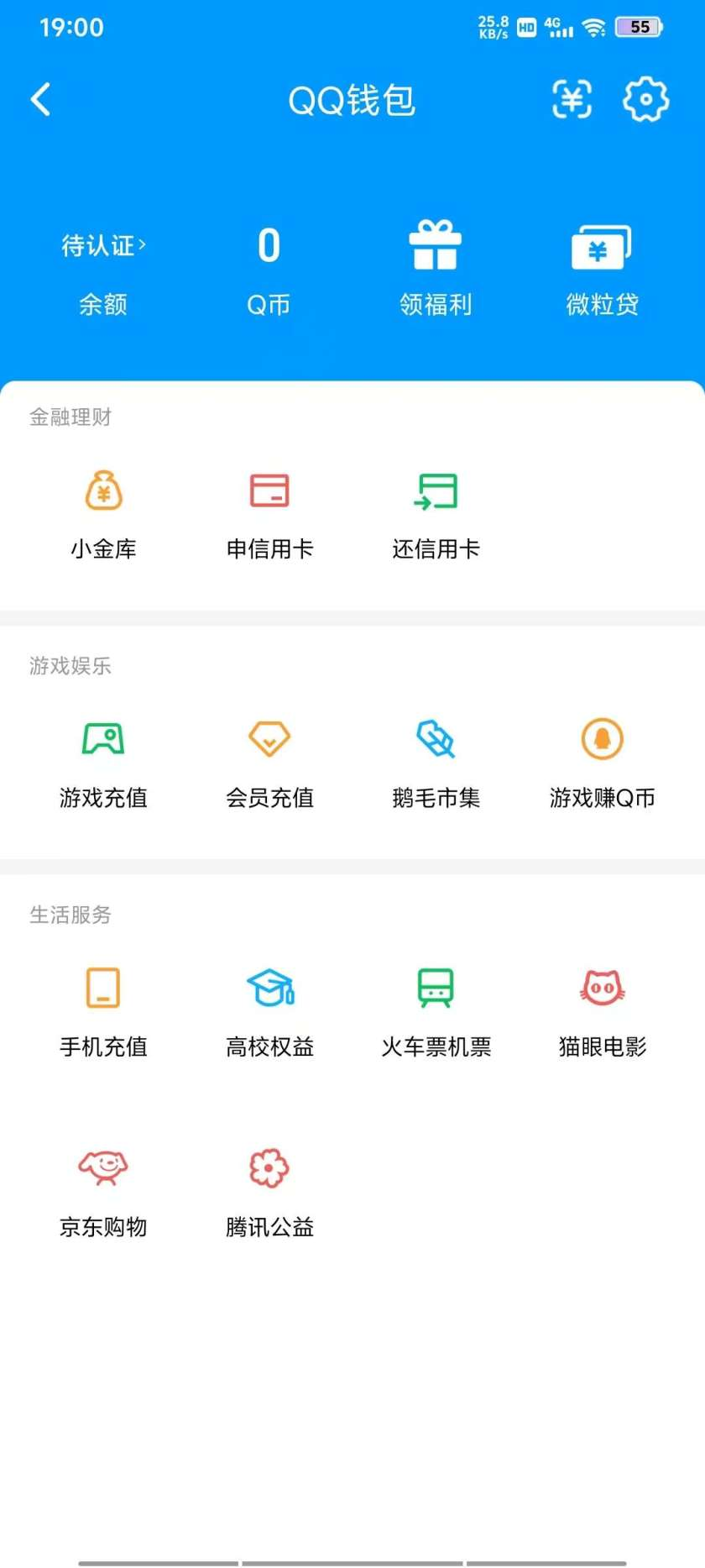Open the 小金库 savings icon

[102, 512]
